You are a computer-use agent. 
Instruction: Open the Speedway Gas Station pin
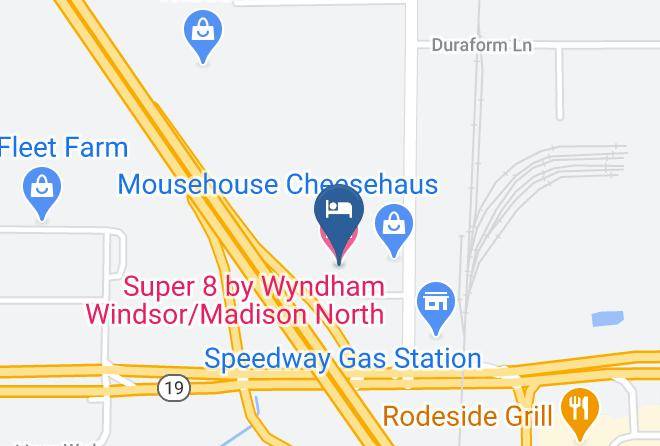point(436,306)
